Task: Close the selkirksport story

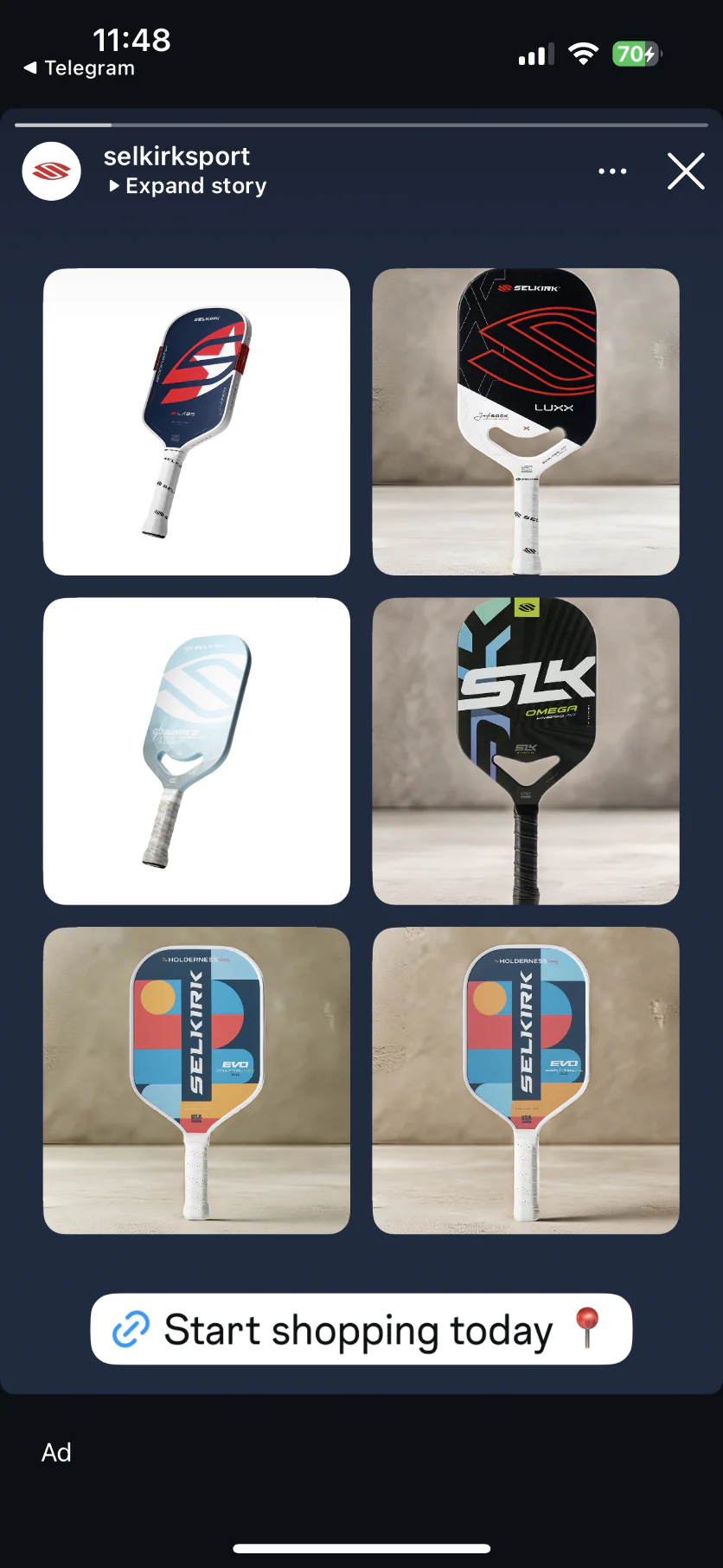Action: (686, 171)
